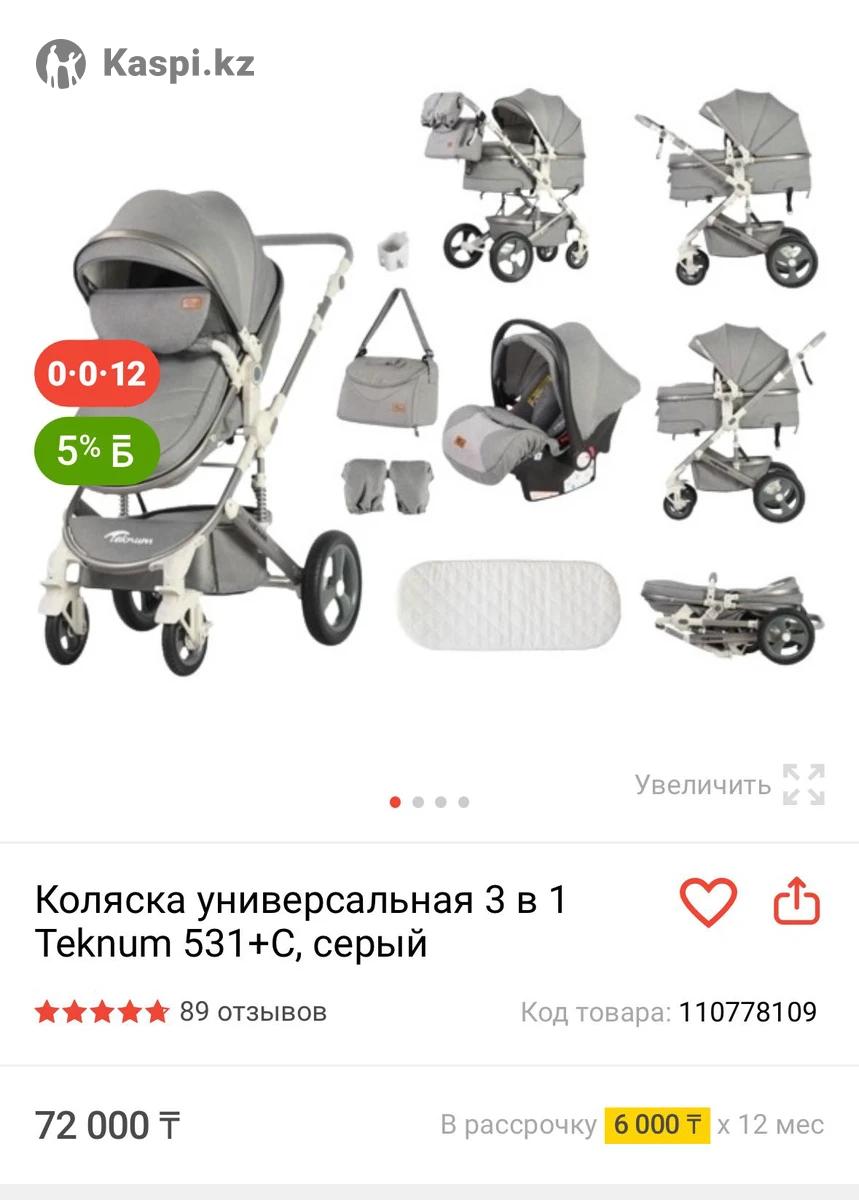
Task: Share this Teknum stroller listing
Action: coord(797,903)
